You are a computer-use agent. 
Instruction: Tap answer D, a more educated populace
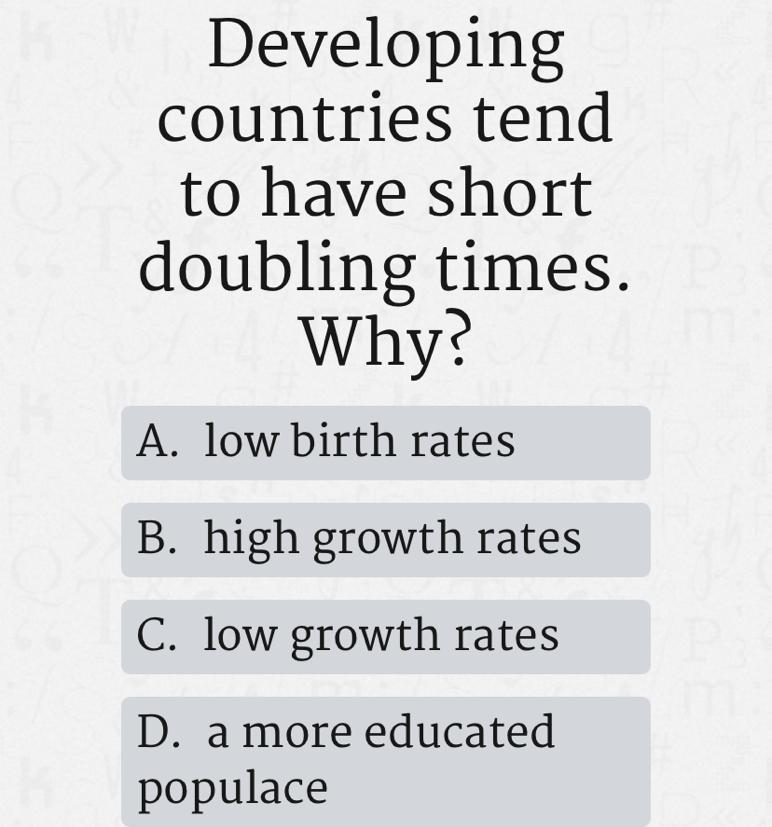(385, 761)
